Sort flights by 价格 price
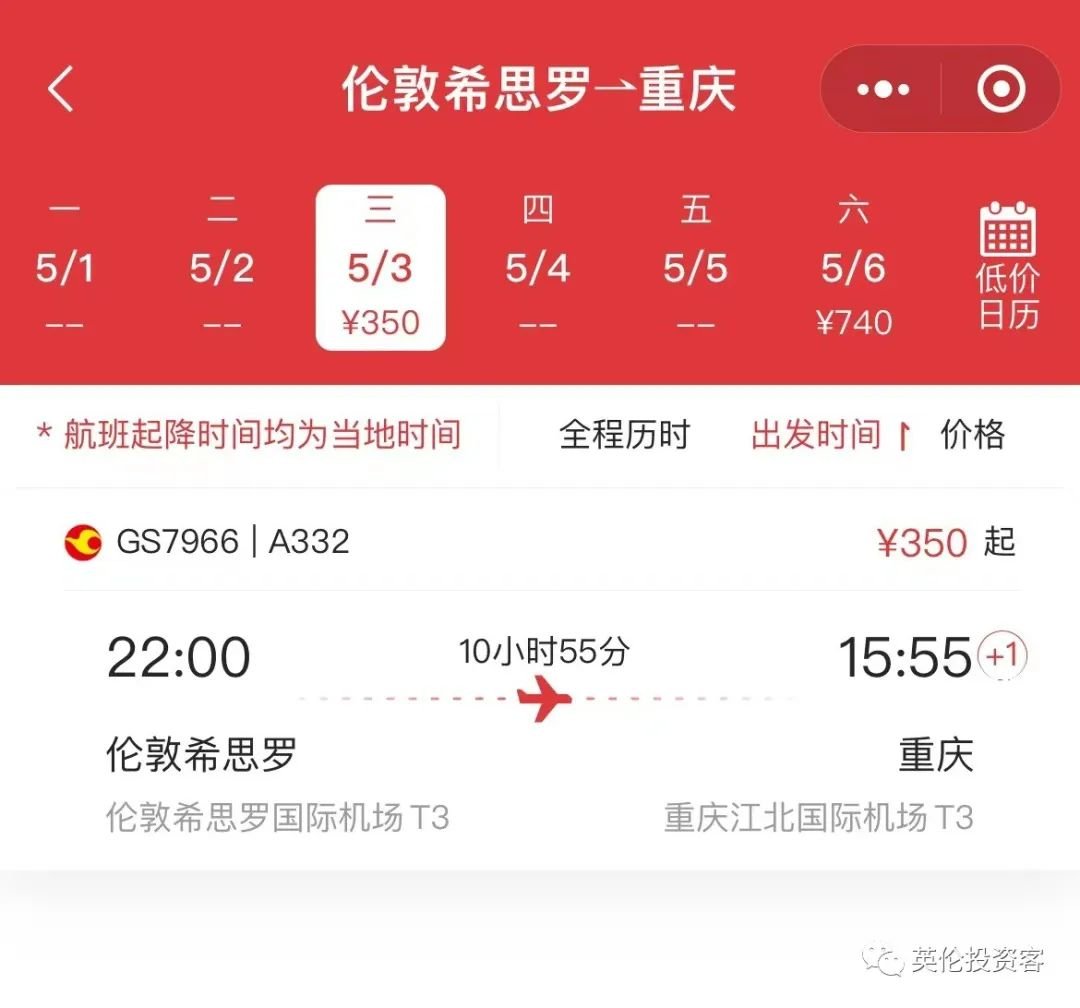Viewport: 1080px width, 1008px height. point(972,435)
